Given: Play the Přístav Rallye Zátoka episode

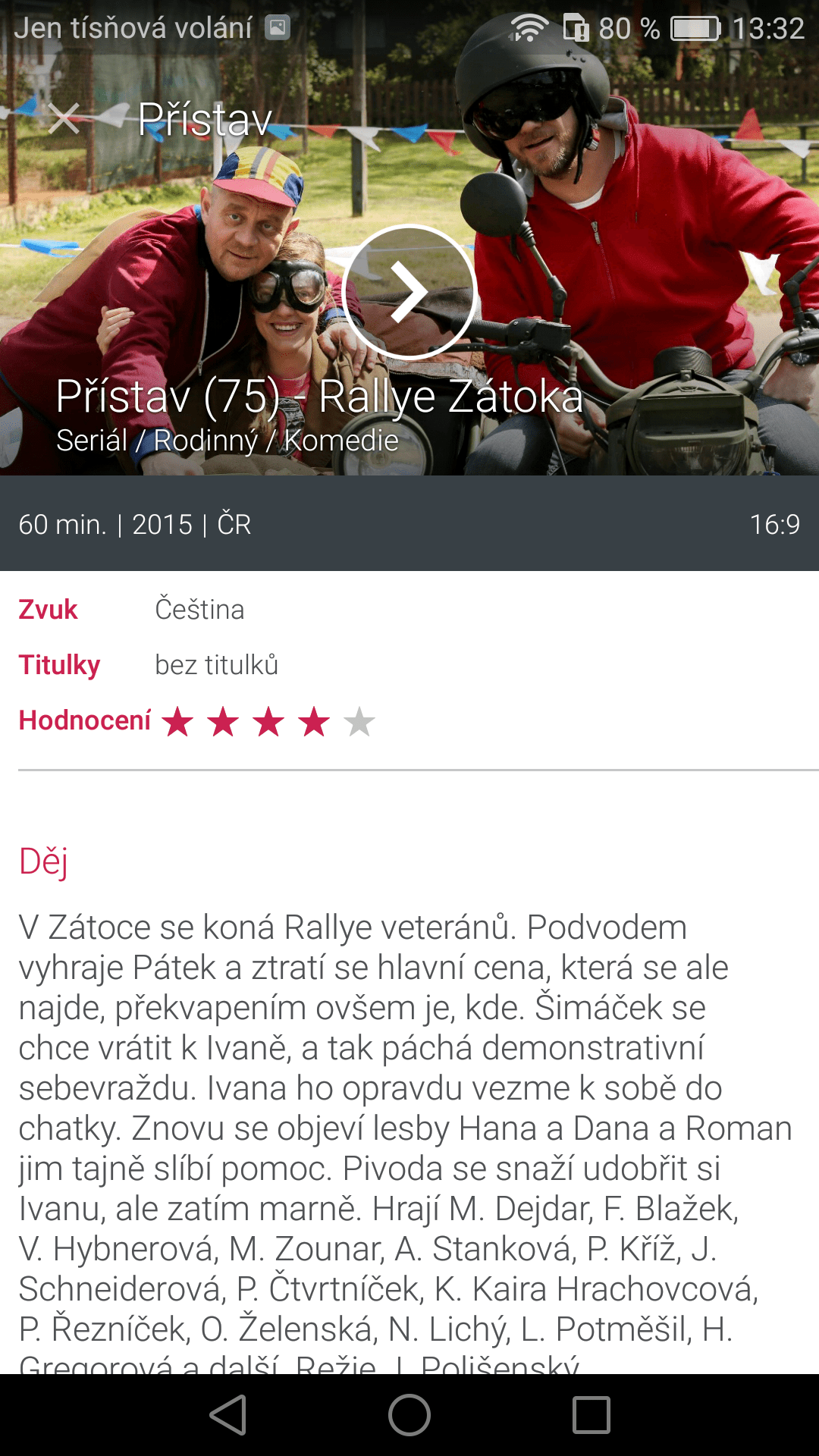Looking at the screenshot, I should click(409, 292).
